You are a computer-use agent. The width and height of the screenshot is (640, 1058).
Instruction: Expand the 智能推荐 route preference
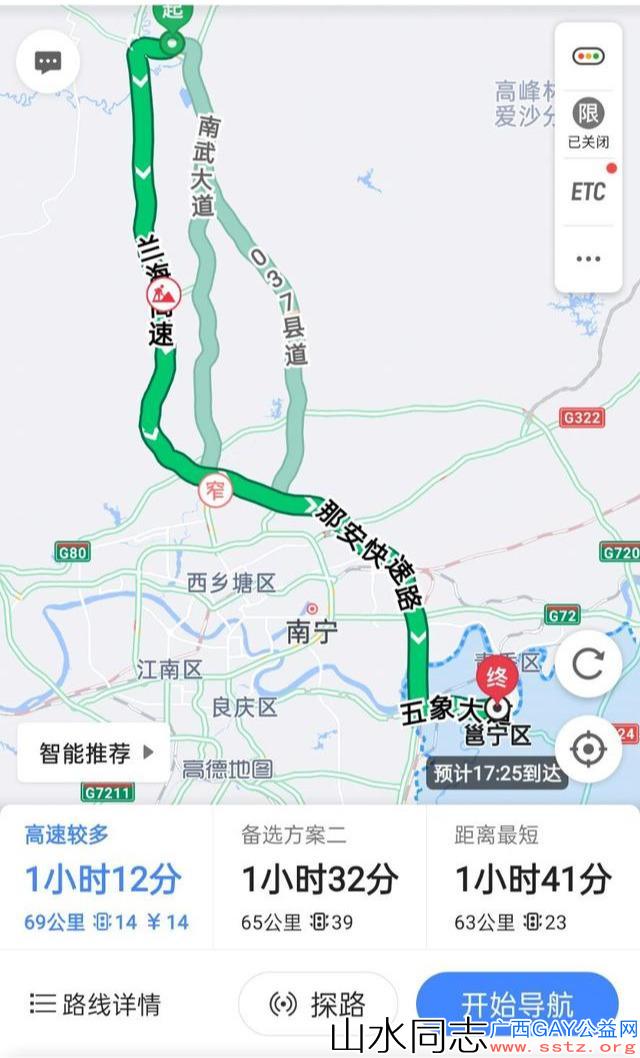point(94,753)
